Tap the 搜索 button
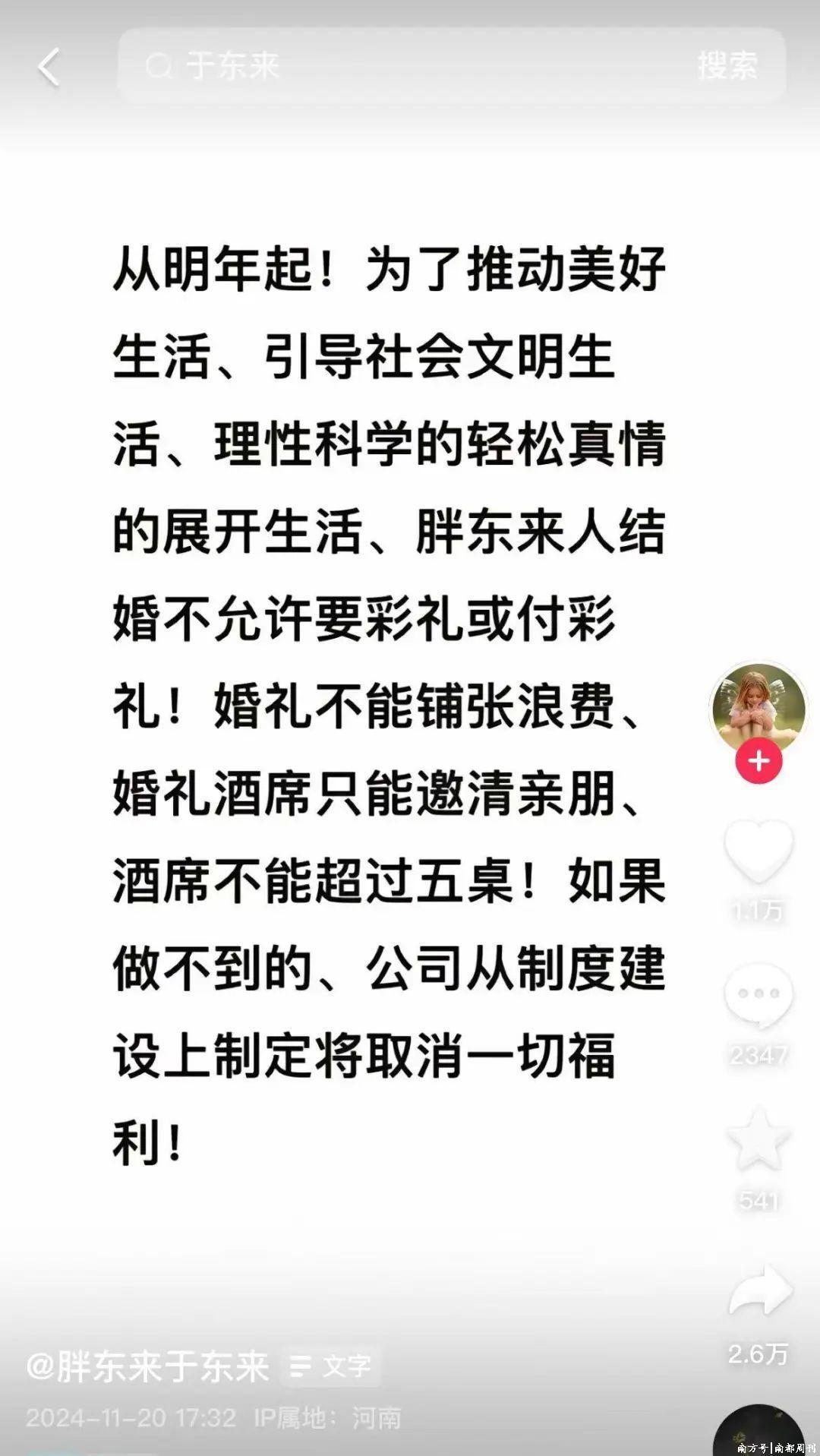Image resolution: width=820 pixels, height=1456 pixels. pyautogui.click(x=727, y=66)
